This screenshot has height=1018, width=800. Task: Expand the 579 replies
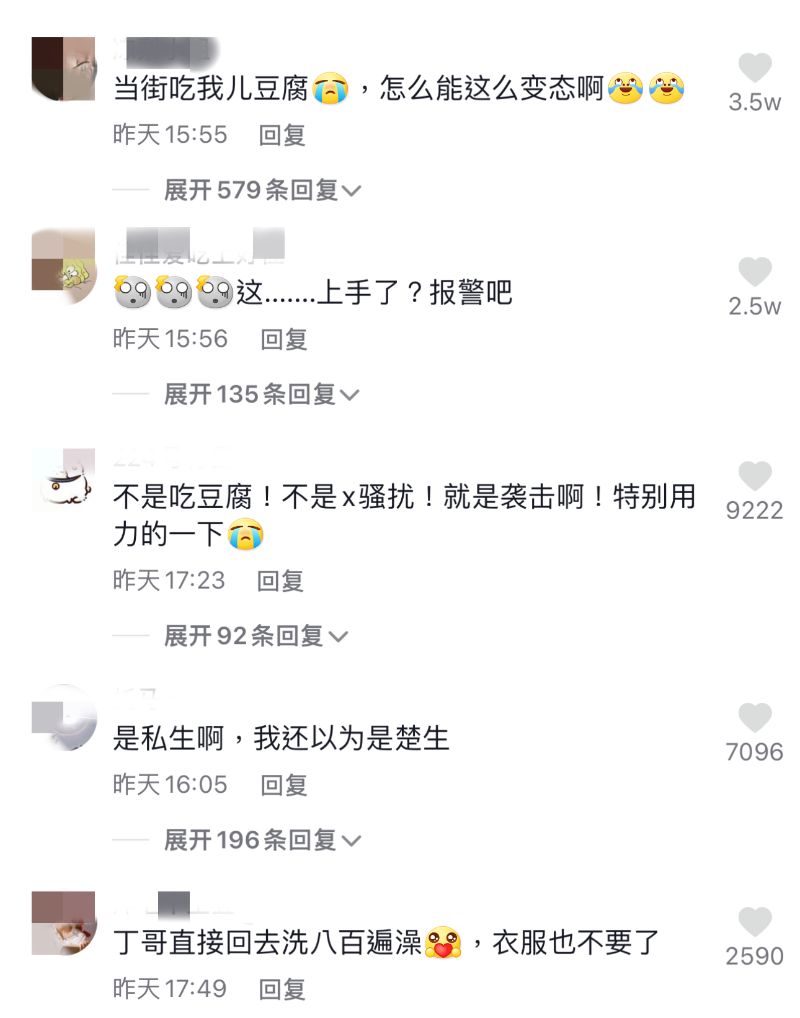(x=262, y=190)
